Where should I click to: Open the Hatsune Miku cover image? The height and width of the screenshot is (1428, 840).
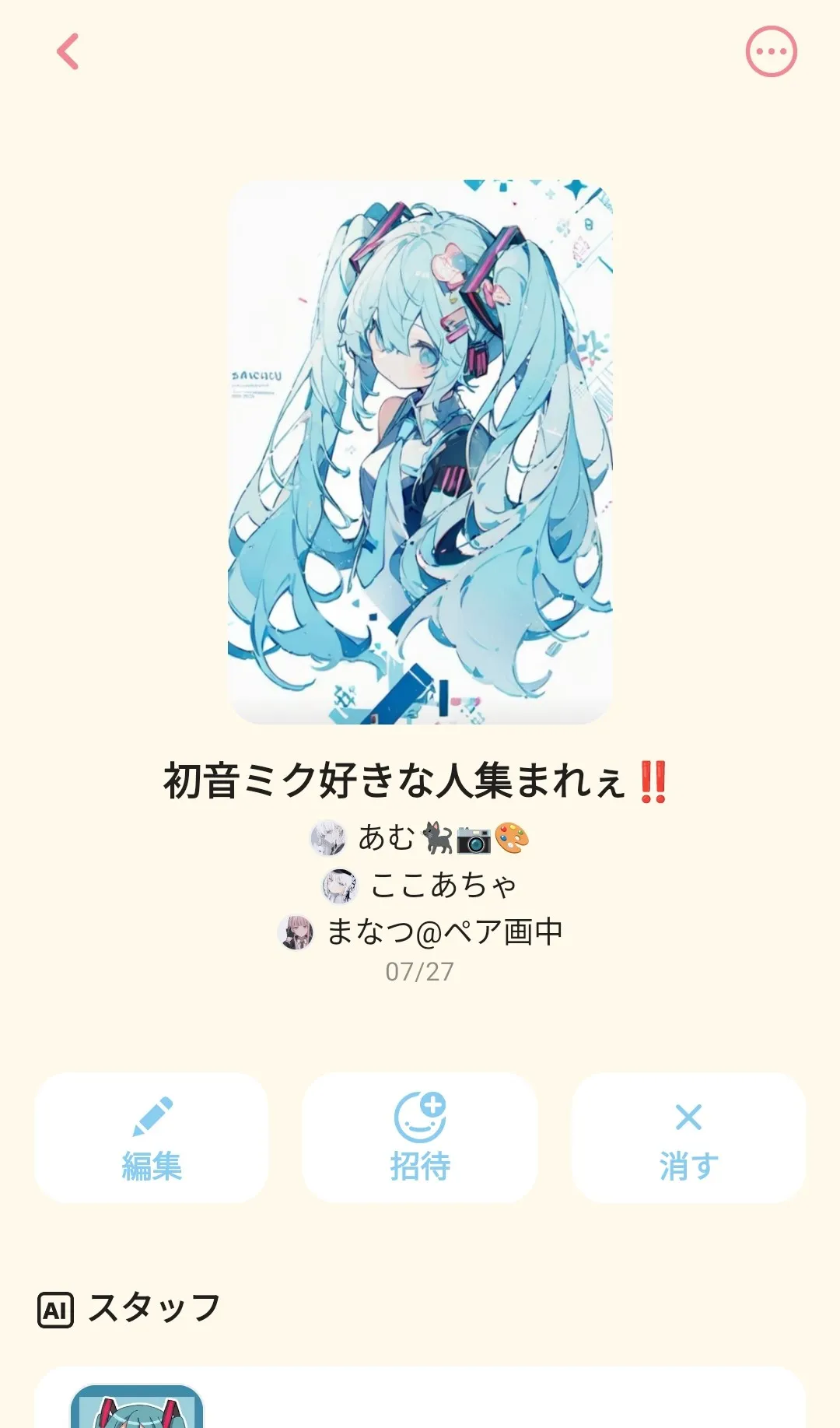click(420, 452)
